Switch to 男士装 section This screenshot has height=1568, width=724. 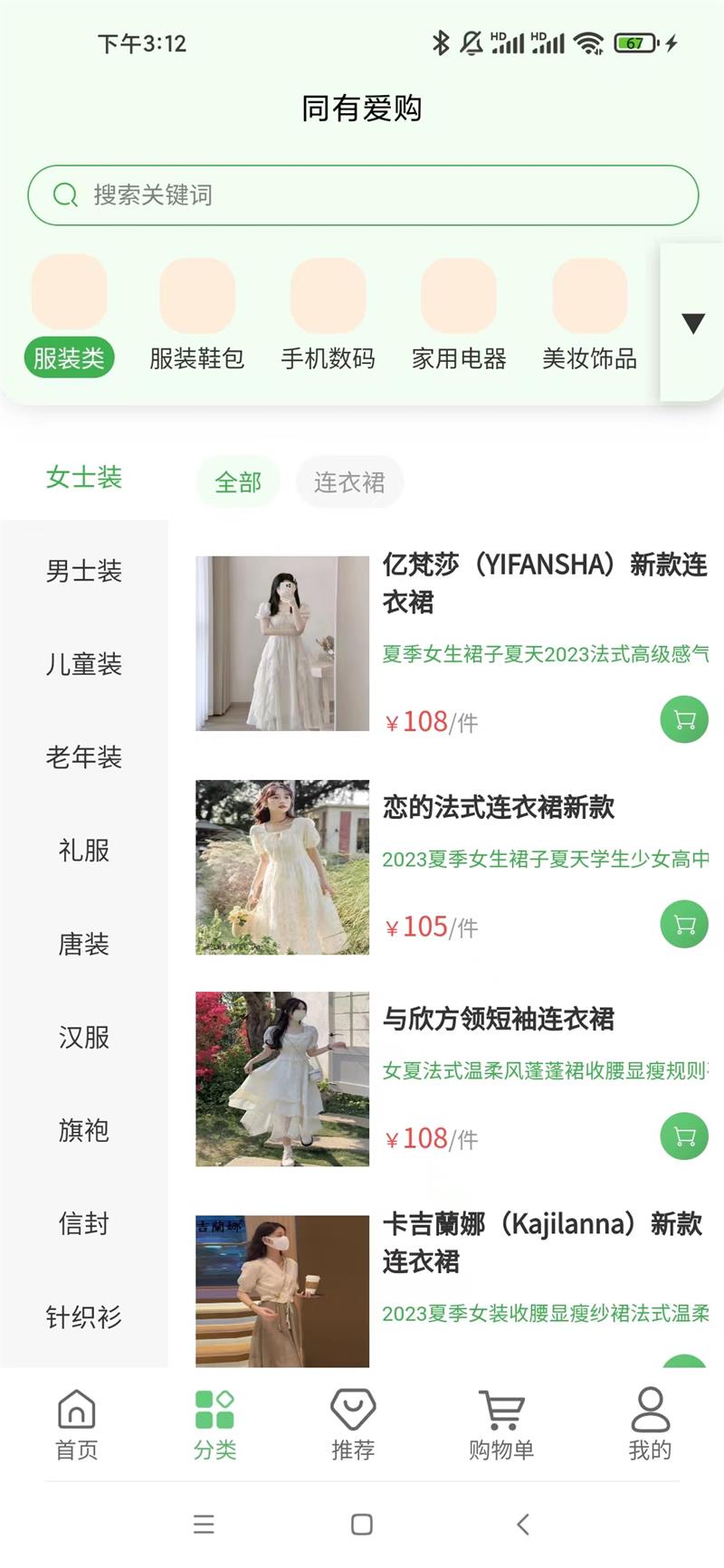click(83, 571)
